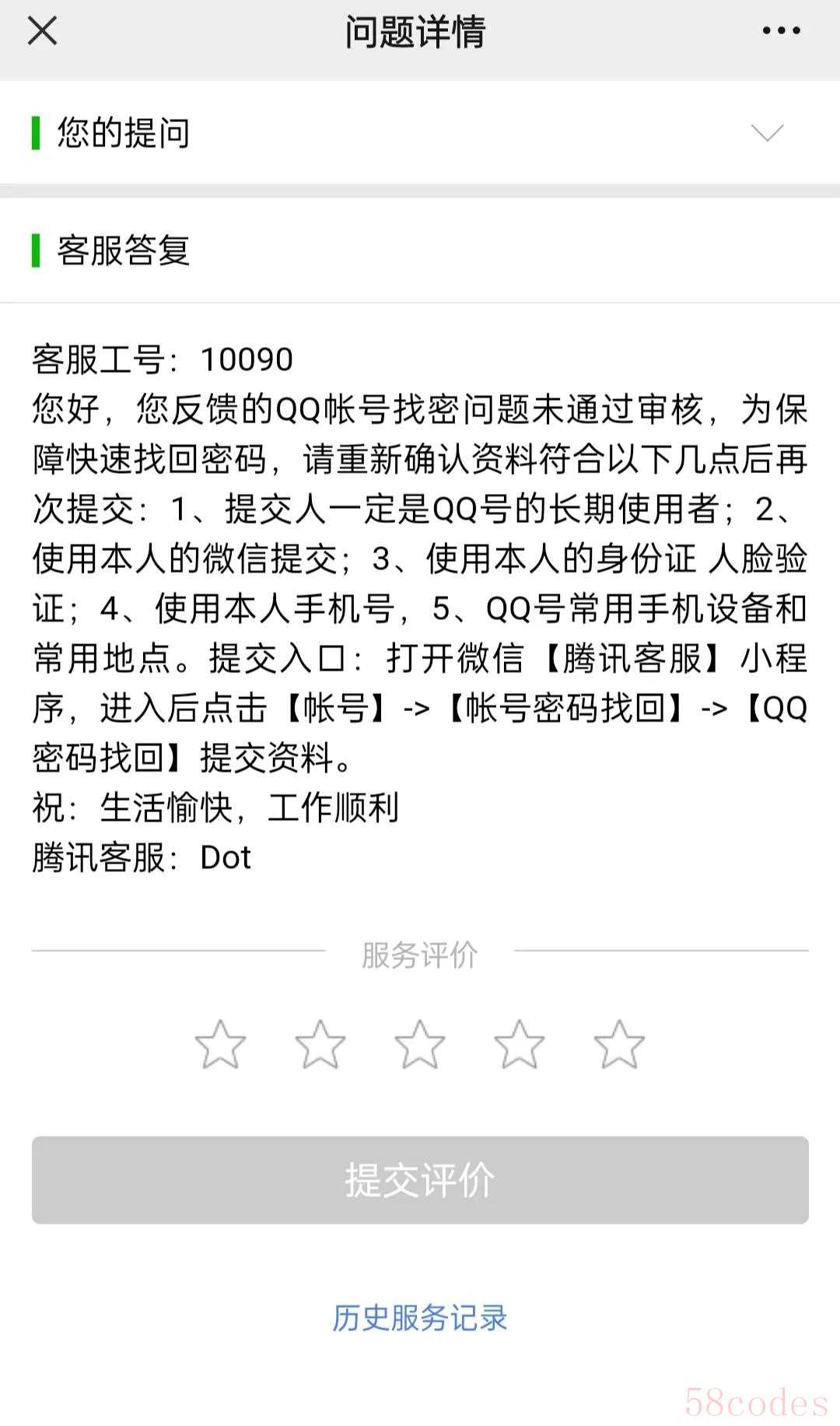Expand the 您的提问 section
Screen dimensions: 840x1426
(420, 133)
